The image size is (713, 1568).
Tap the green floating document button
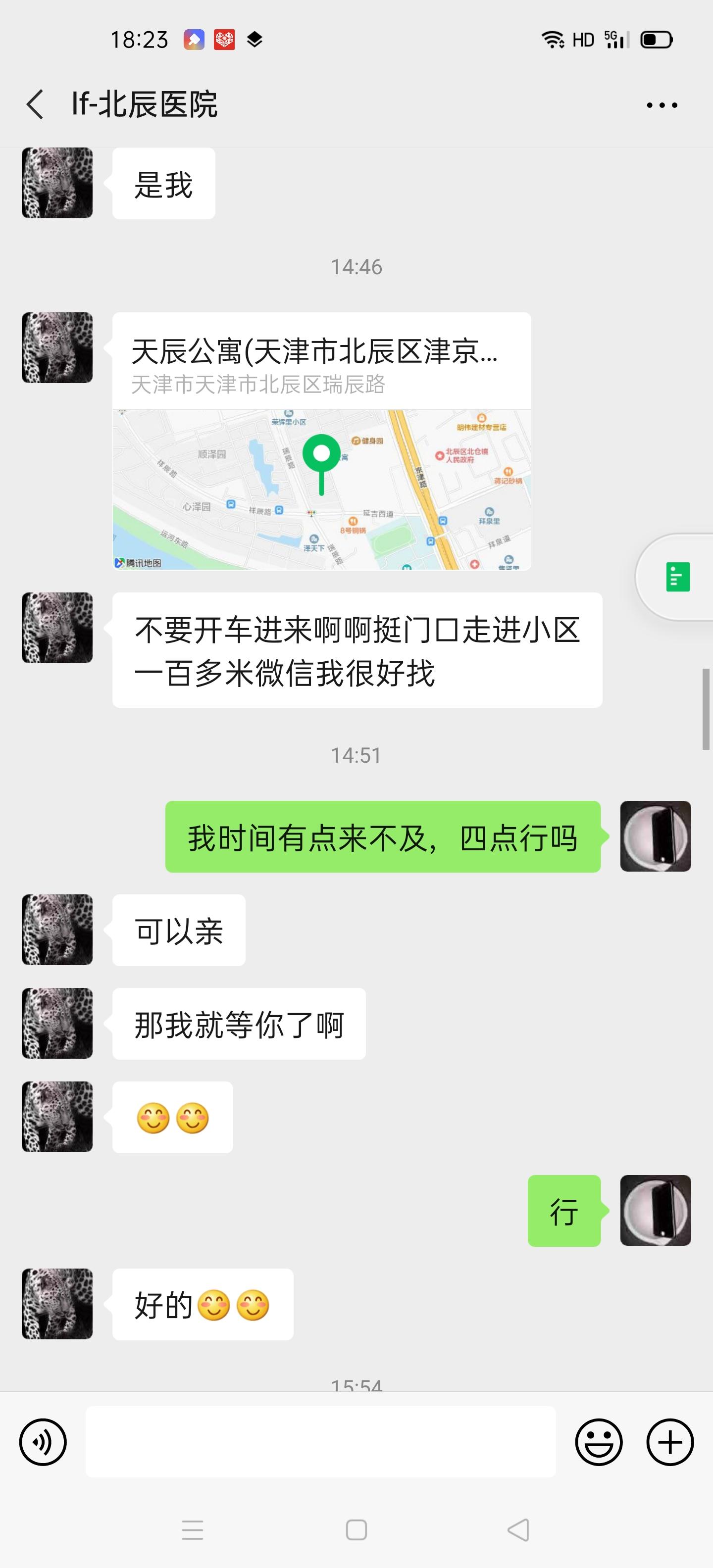[x=678, y=577]
